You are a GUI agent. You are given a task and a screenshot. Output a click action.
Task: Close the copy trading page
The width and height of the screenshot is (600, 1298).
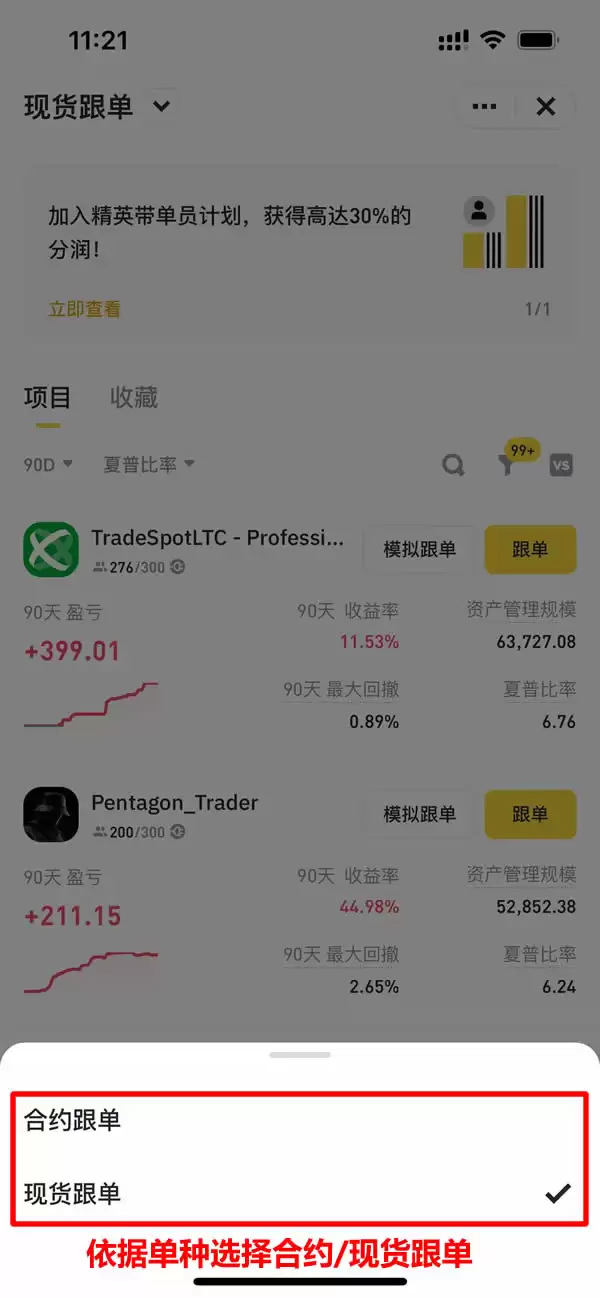click(545, 107)
